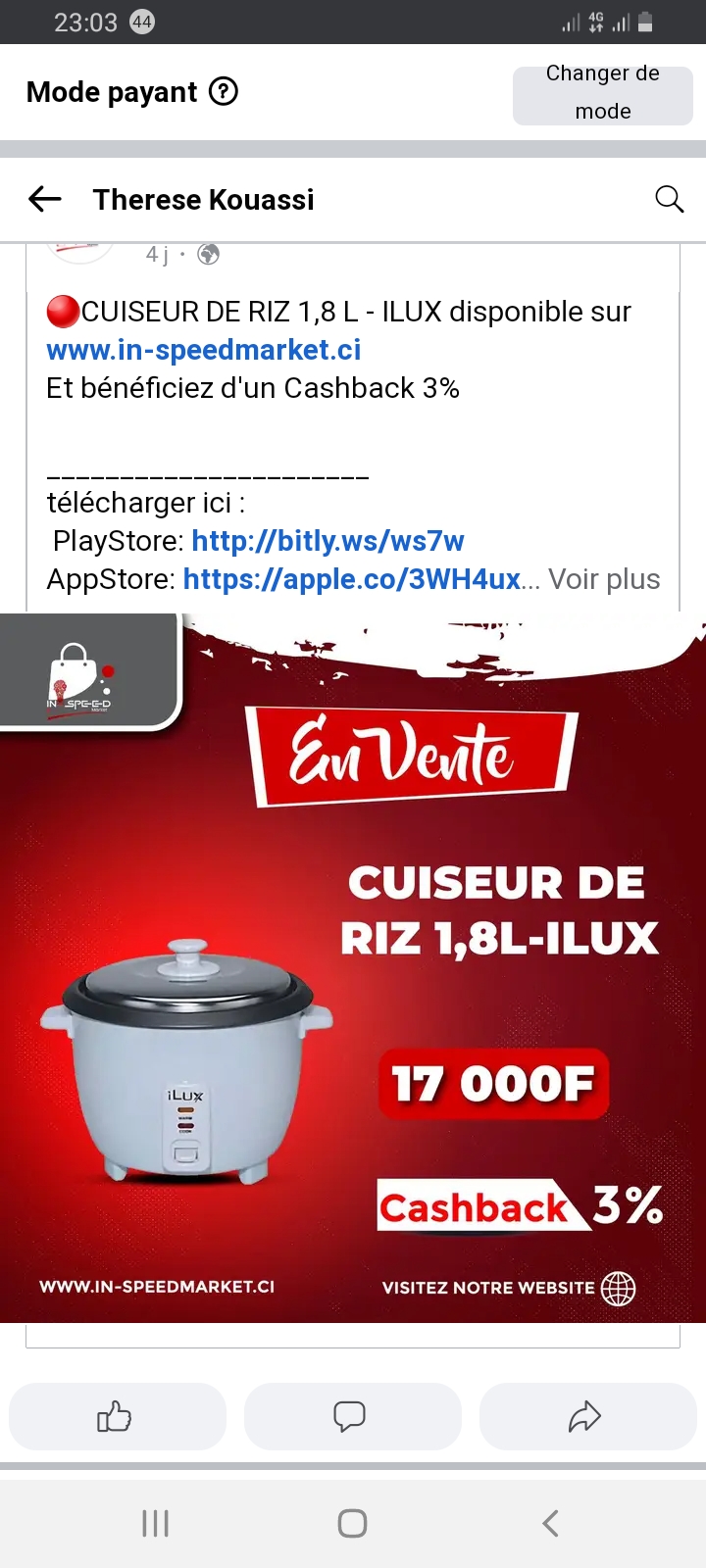Go back from Therese Kouassi's profile
Viewport: 706px width, 1568px height.
[45, 200]
